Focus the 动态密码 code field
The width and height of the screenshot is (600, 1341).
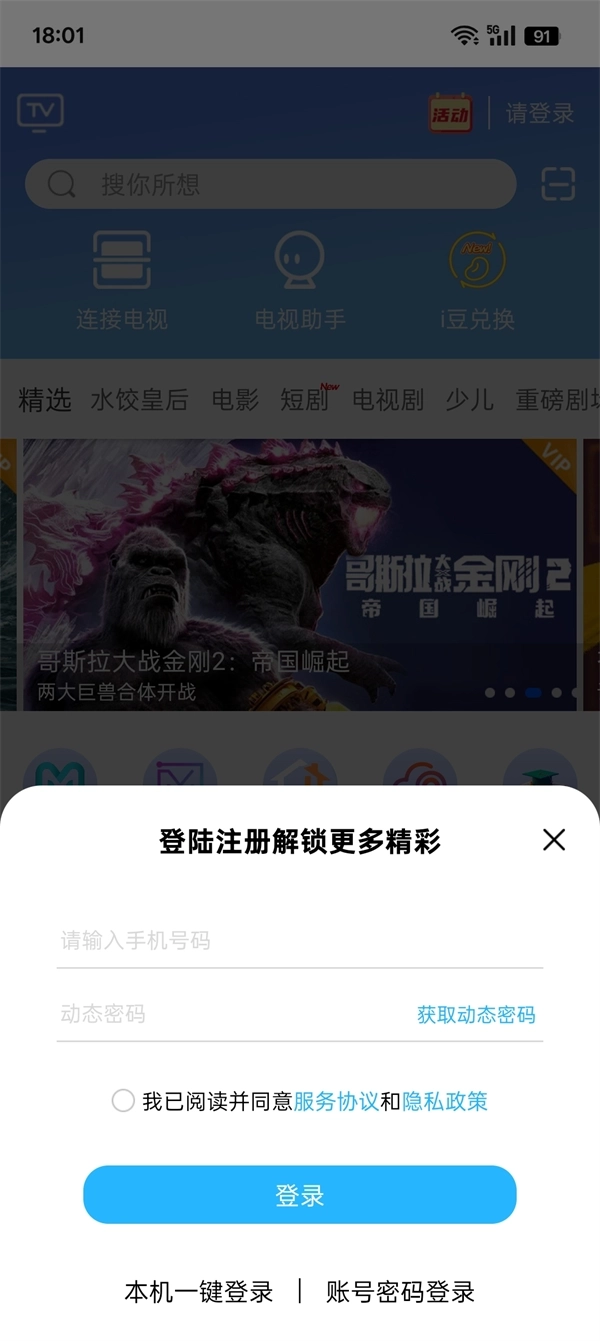[x=230, y=1014]
